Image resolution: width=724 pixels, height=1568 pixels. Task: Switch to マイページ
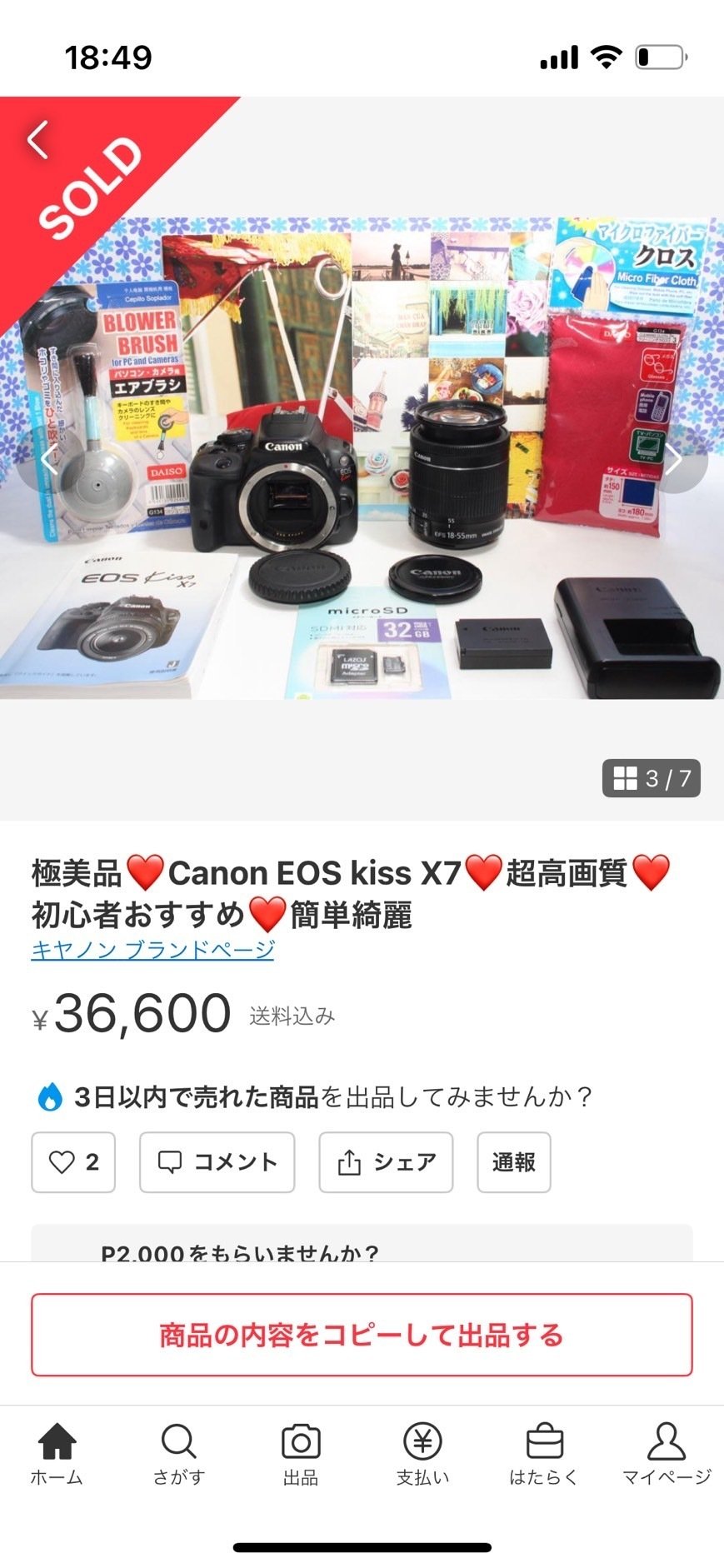pyautogui.click(x=667, y=1454)
